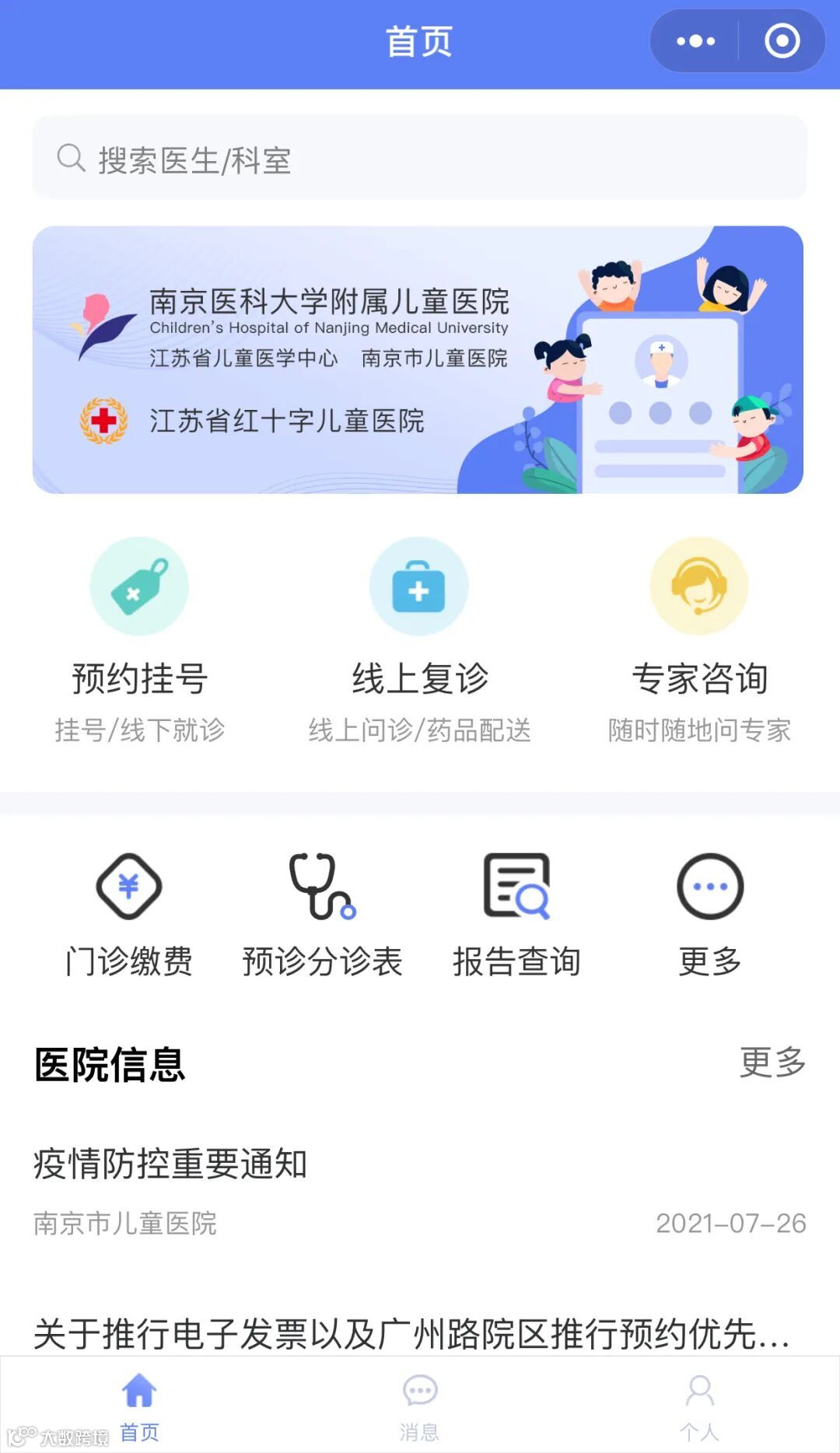View 更多 link beside 医院信息
840x1453 pixels.
772,1063
